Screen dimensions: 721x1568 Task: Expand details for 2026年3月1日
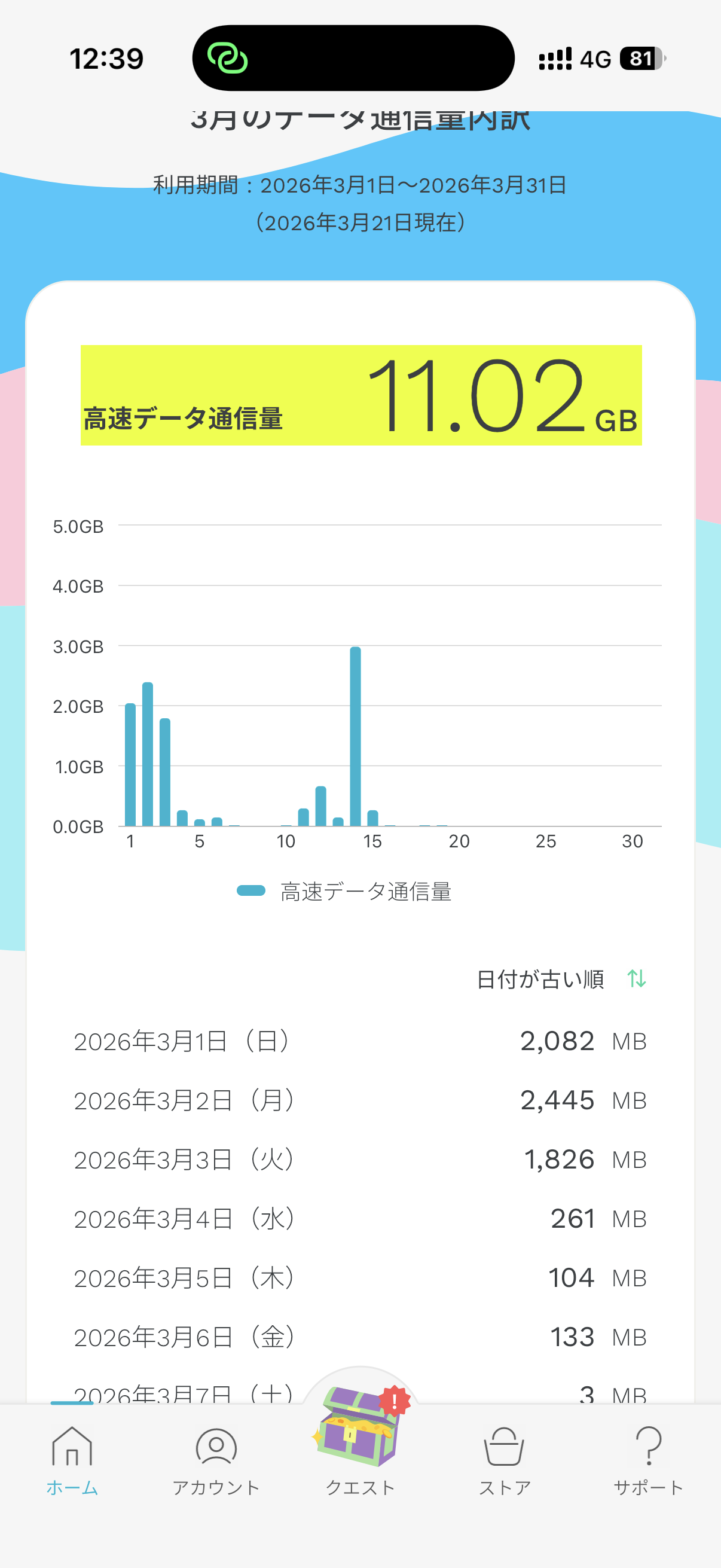360,1041
